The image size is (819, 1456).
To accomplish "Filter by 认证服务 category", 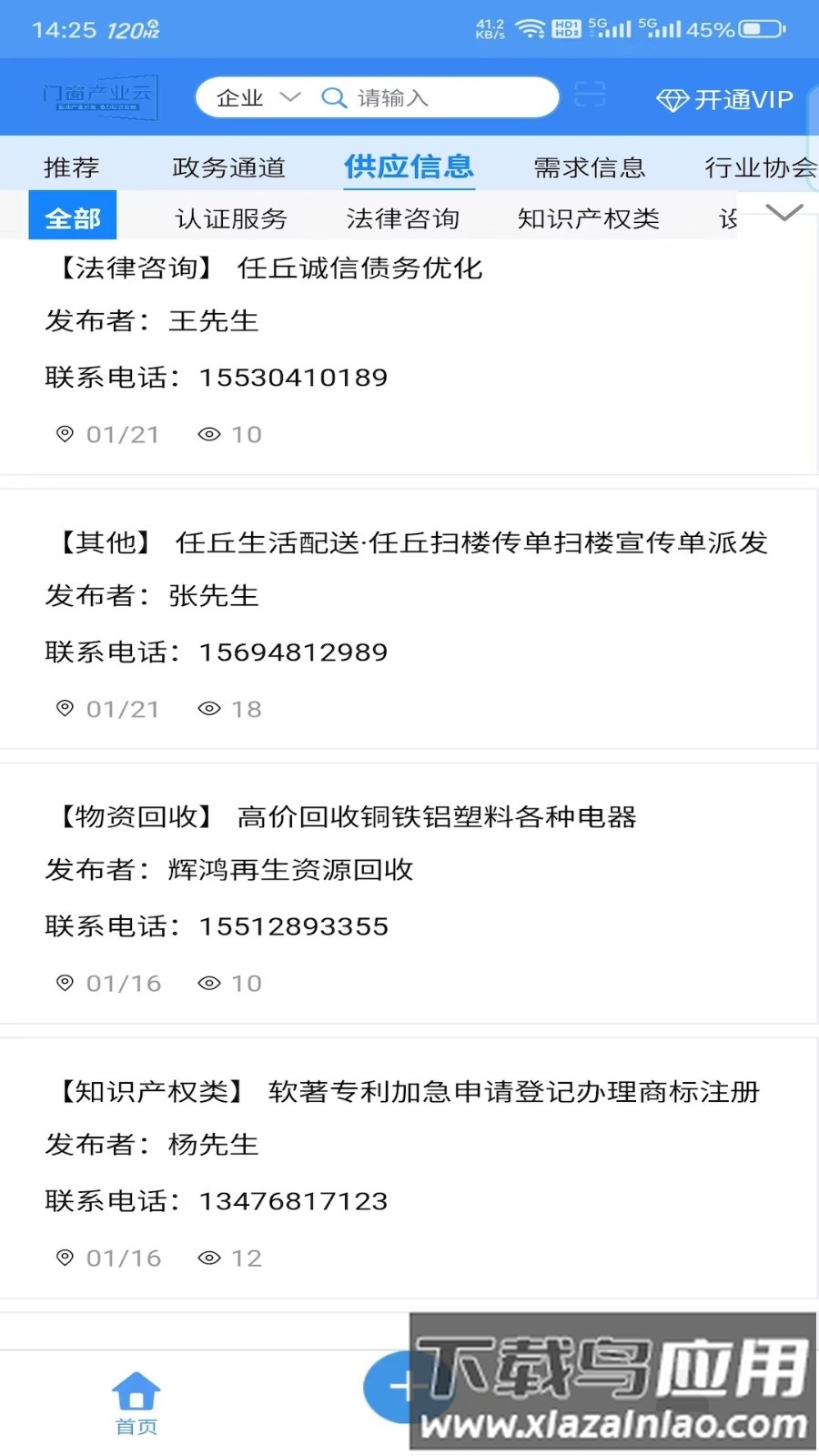I will pyautogui.click(x=231, y=218).
